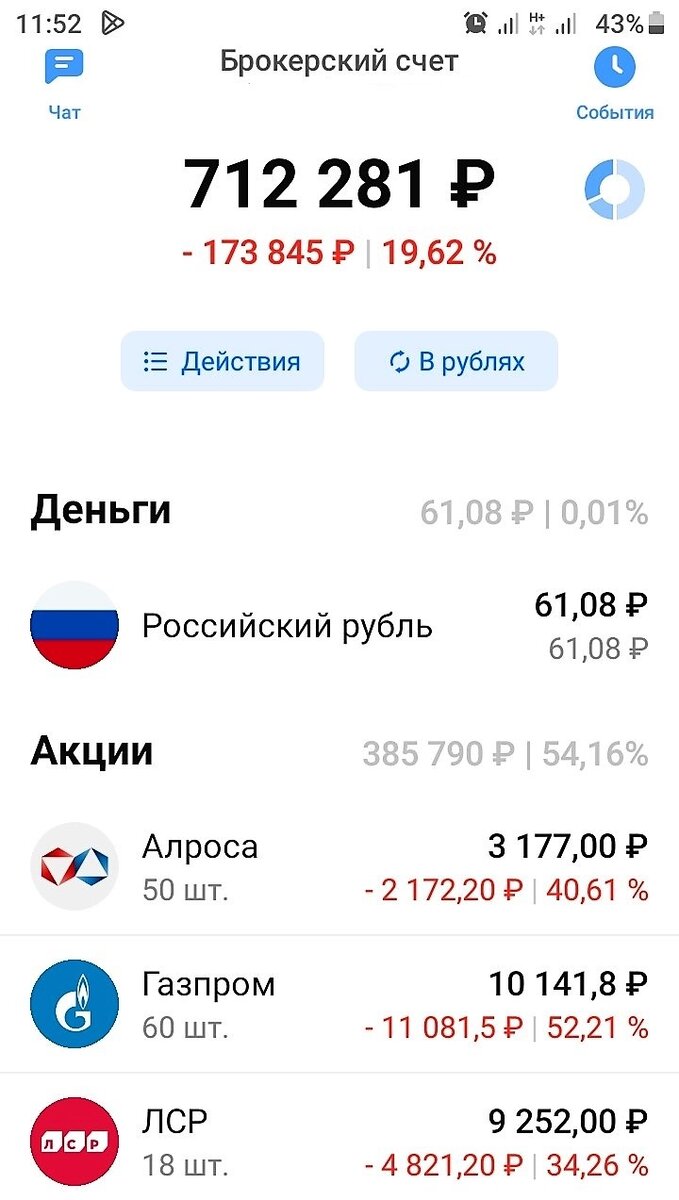Open the Российский рубль row
The height and width of the screenshot is (1200, 679).
340,626
